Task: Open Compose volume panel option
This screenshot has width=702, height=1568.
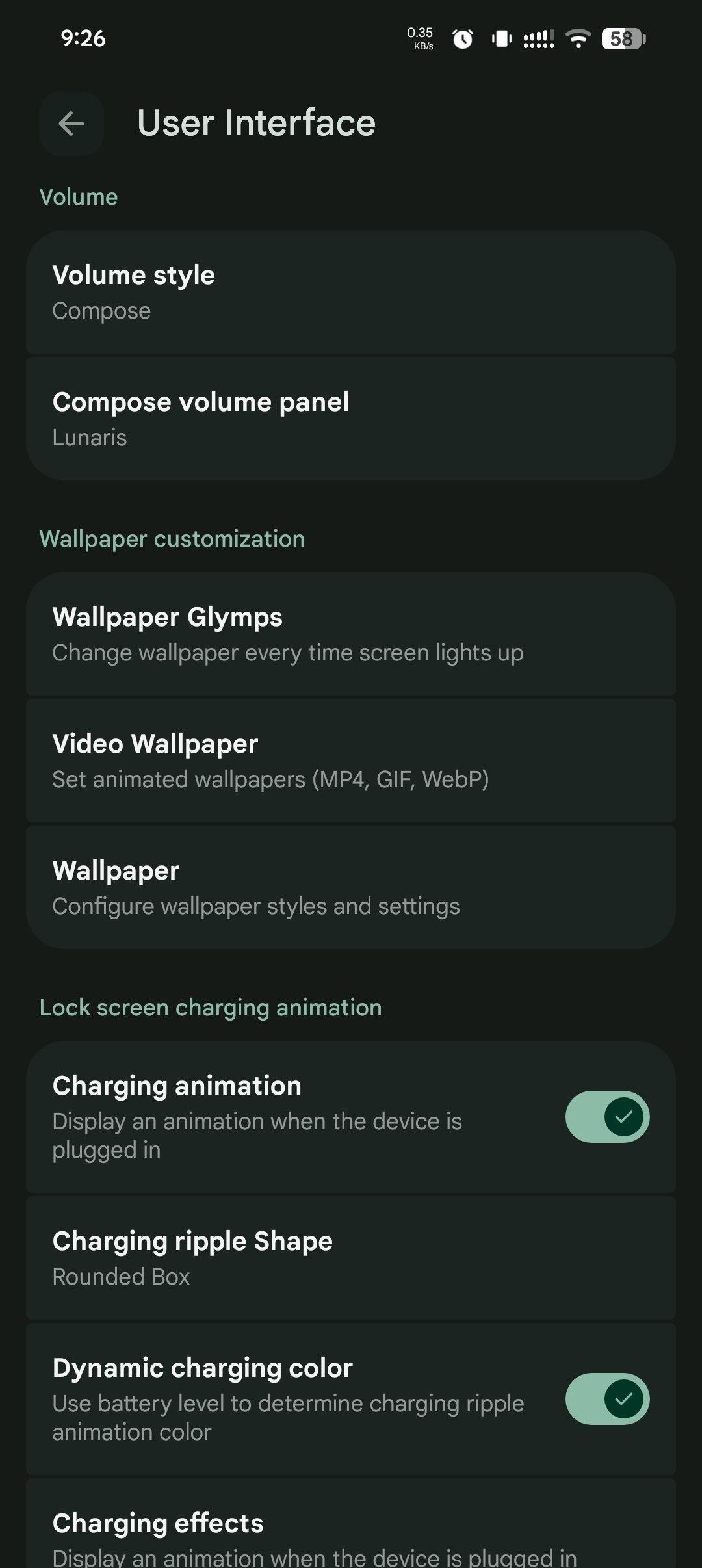Action: tap(351, 419)
